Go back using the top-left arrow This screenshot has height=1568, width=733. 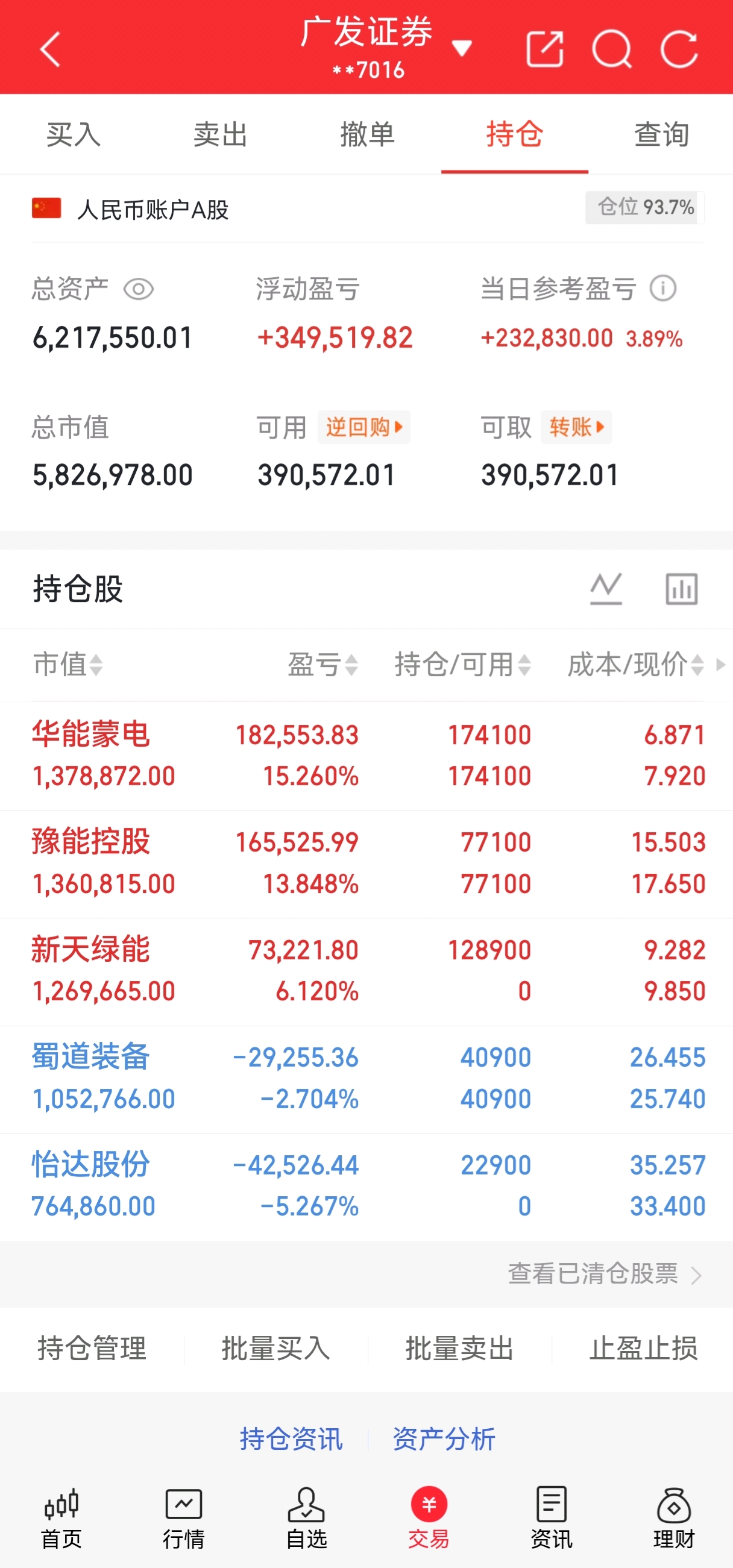pyautogui.click(x=50, y=49)
